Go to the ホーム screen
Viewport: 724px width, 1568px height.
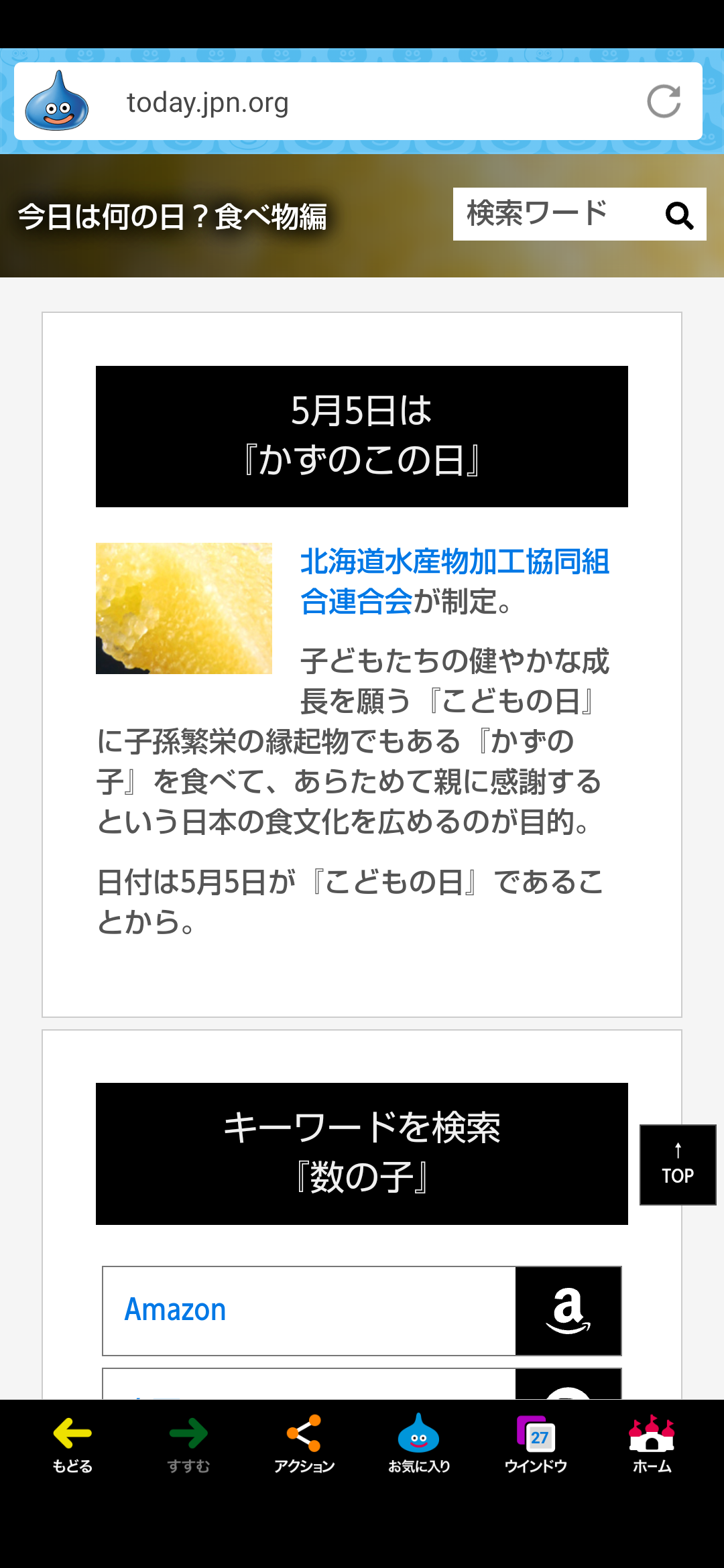[652, 1443]
